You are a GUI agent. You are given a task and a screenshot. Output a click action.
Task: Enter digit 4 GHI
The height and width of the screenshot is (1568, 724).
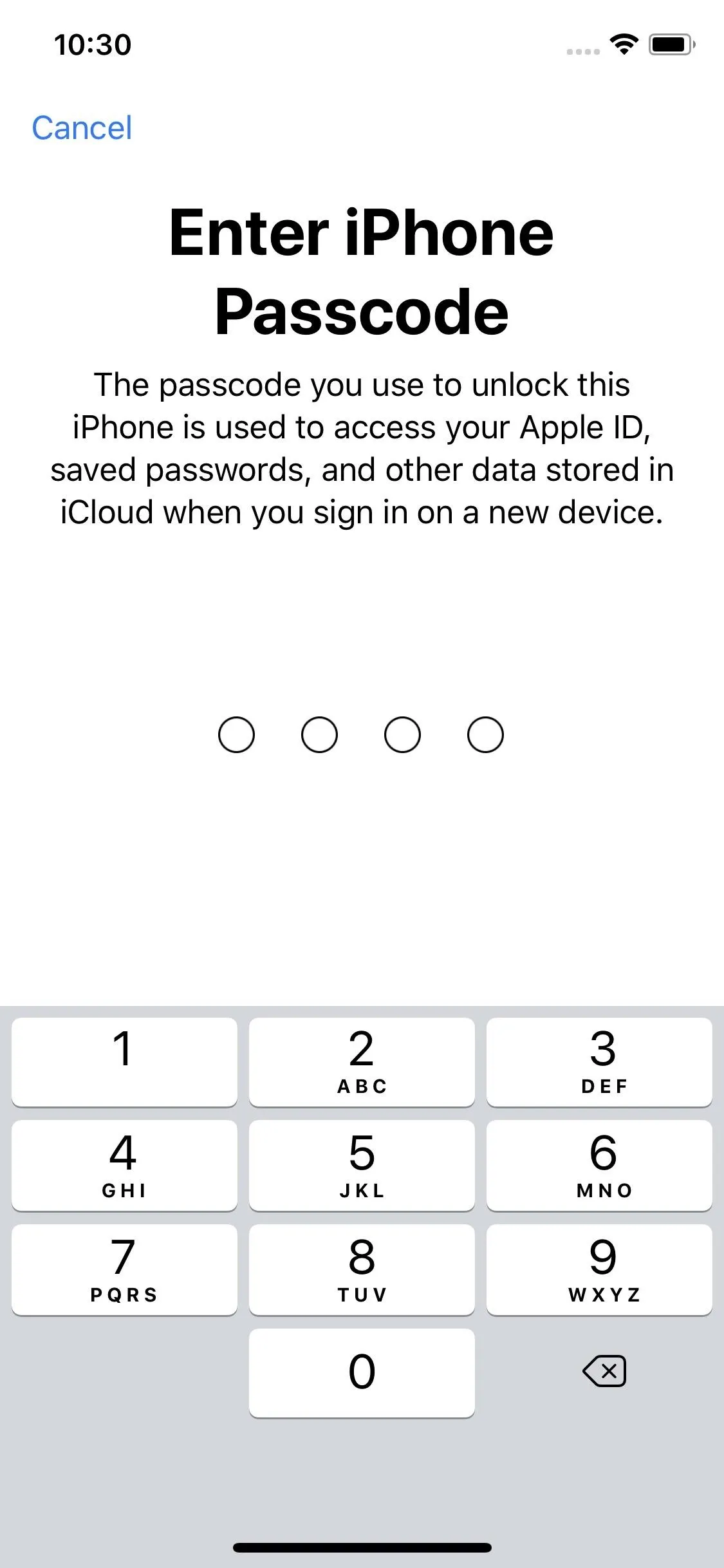click(x=124, y=1166)
